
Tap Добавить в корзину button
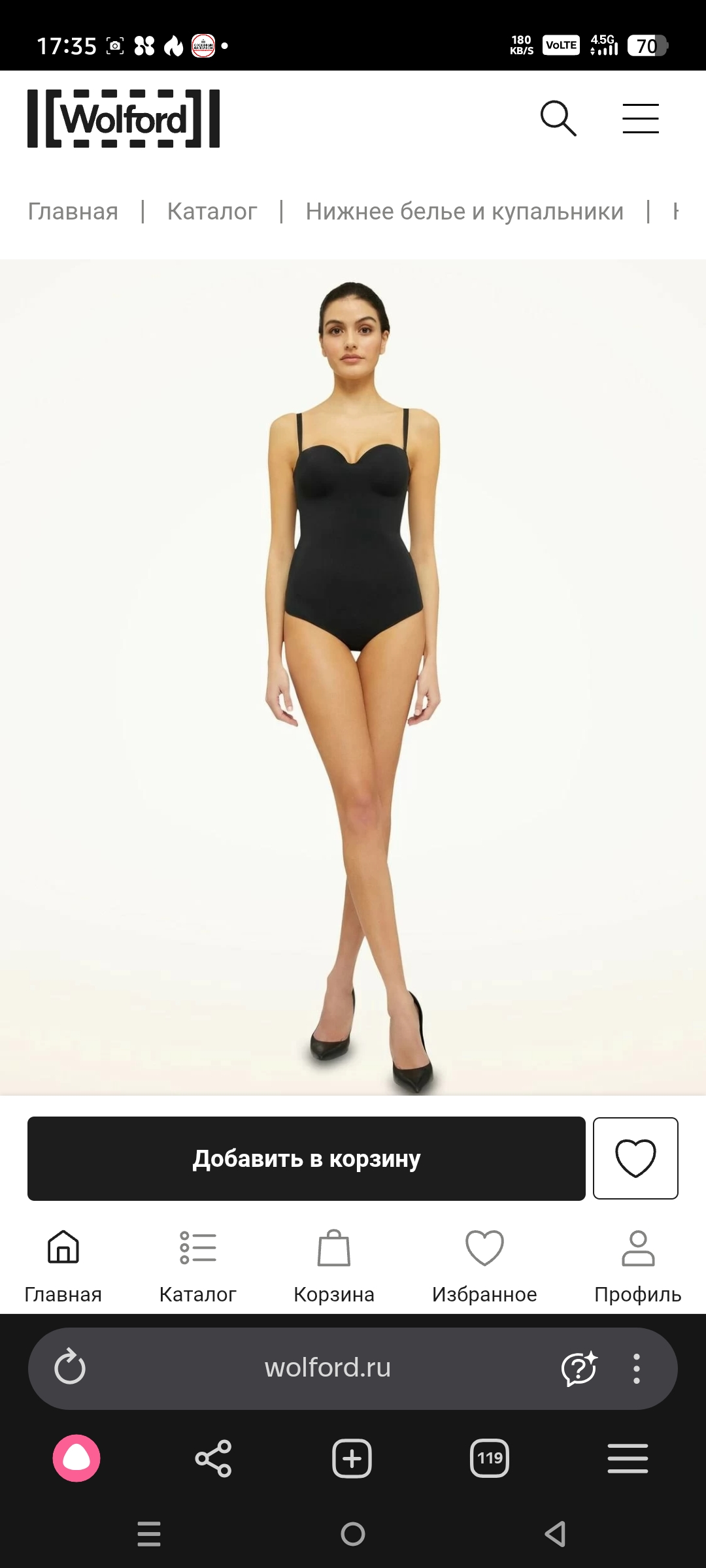click(x=306, y=1158)
